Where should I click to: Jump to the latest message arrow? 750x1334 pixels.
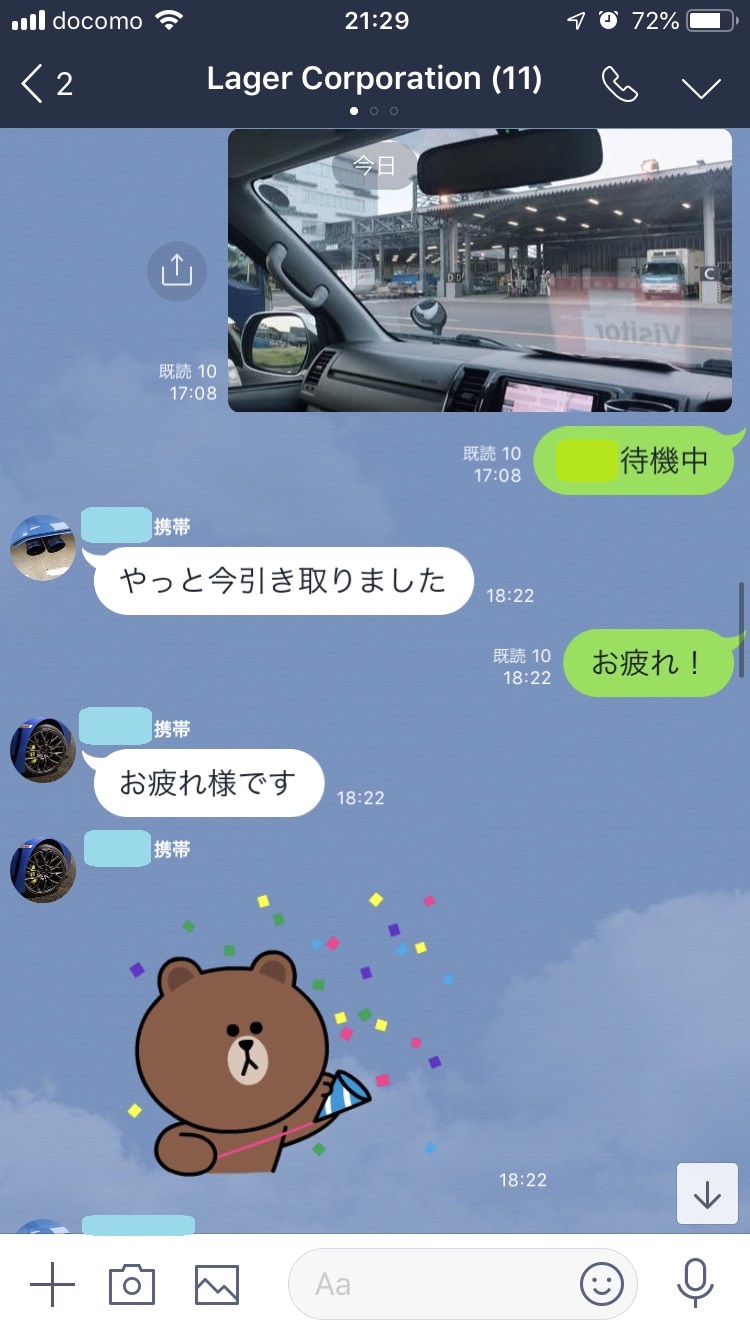(707, 1194)
